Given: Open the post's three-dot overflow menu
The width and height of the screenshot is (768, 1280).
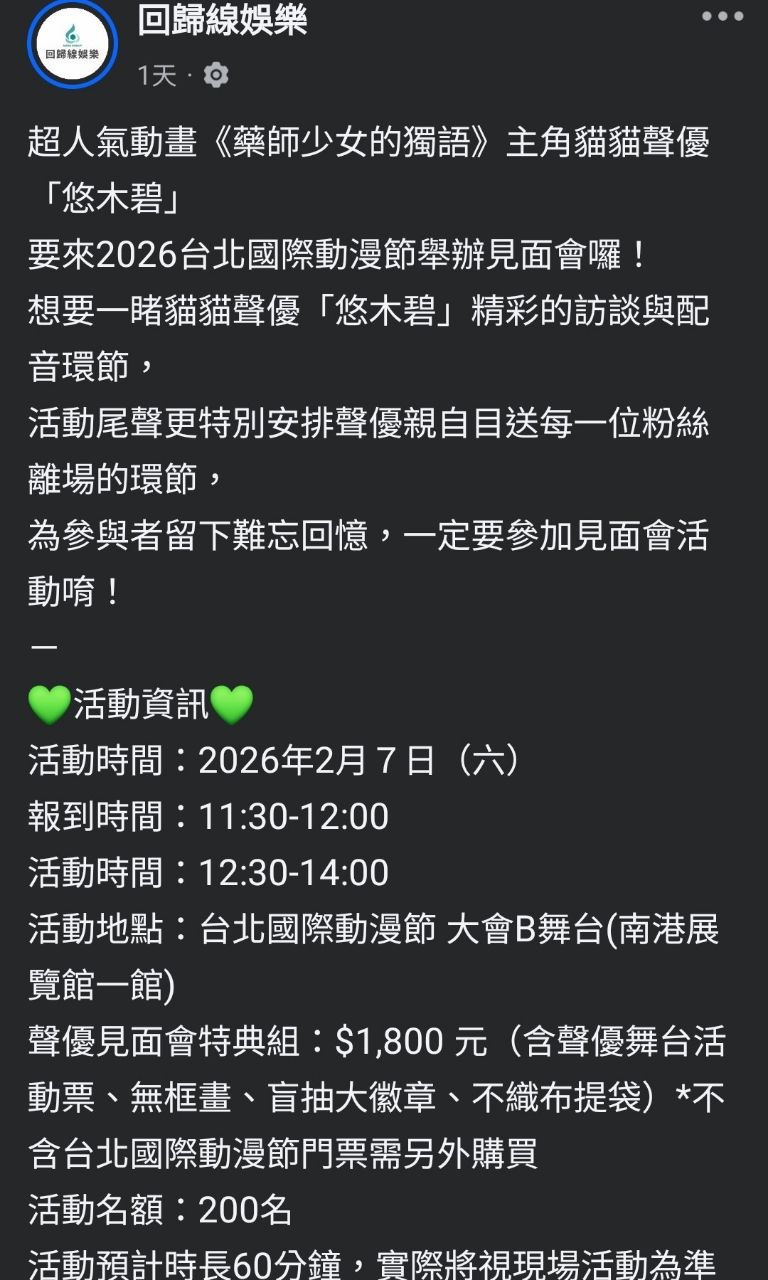Looking at the screenshot, I should pos(722,17).
